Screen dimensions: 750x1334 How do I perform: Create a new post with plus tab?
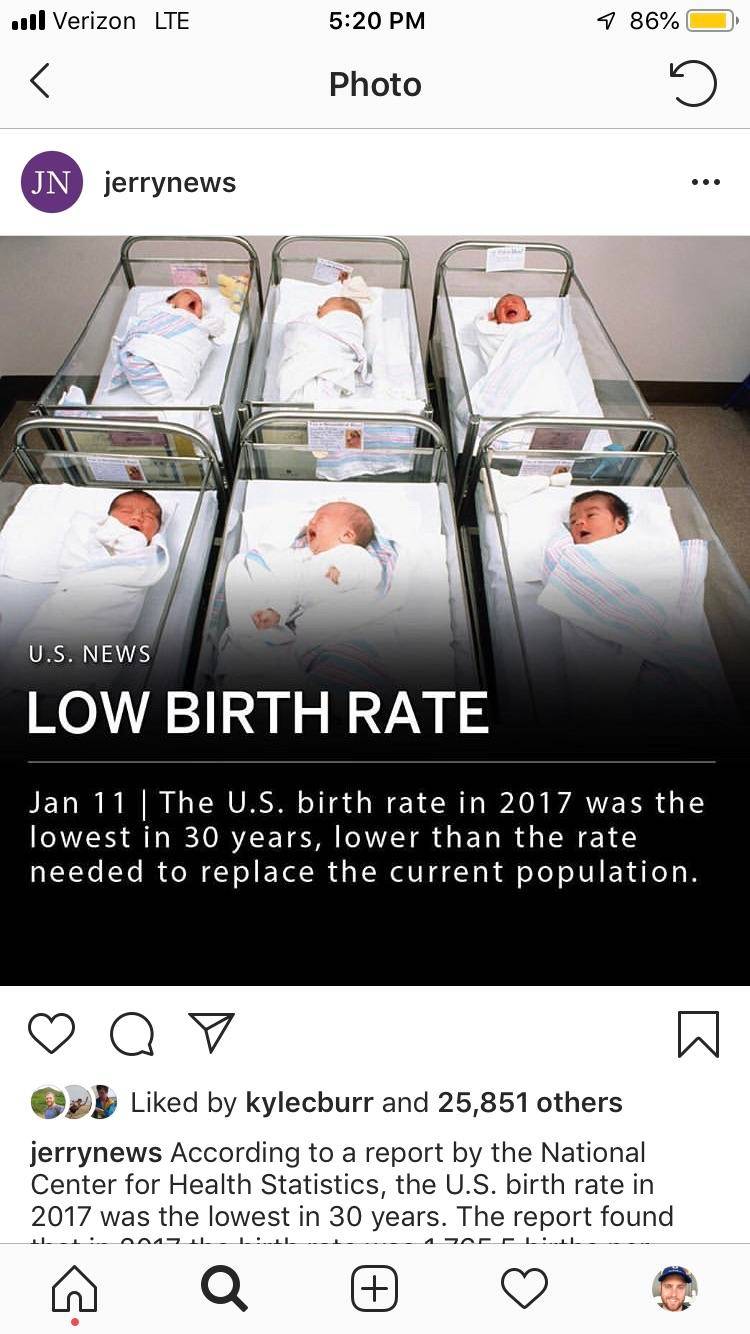(x=374, y=1288)
